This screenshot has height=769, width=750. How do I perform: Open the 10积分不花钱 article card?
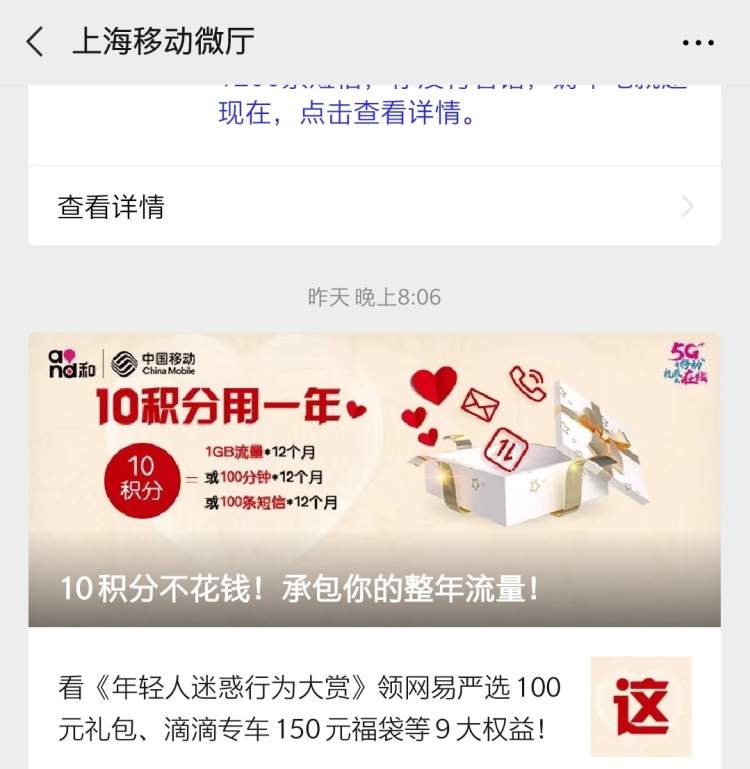pos(374,480)
